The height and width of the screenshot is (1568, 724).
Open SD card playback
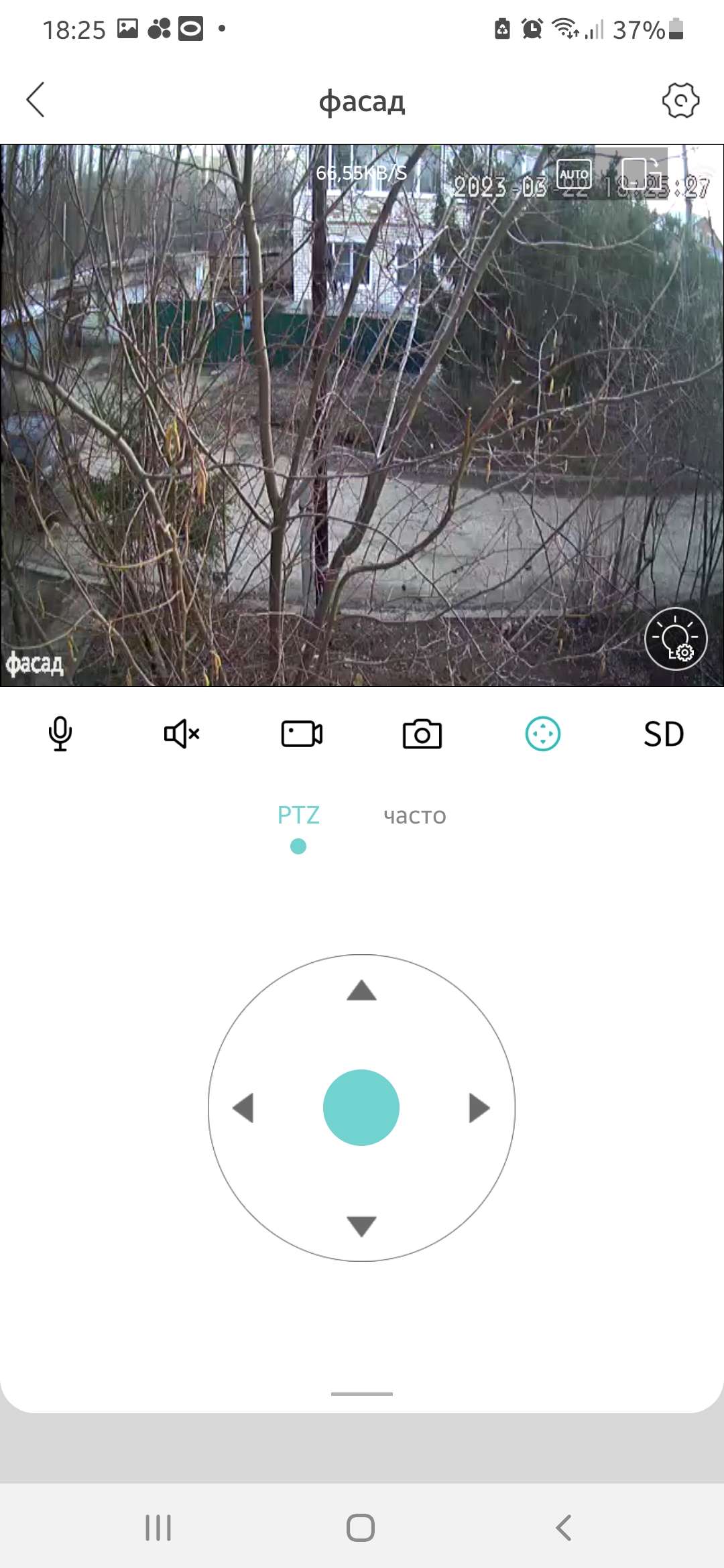[664, 734]
